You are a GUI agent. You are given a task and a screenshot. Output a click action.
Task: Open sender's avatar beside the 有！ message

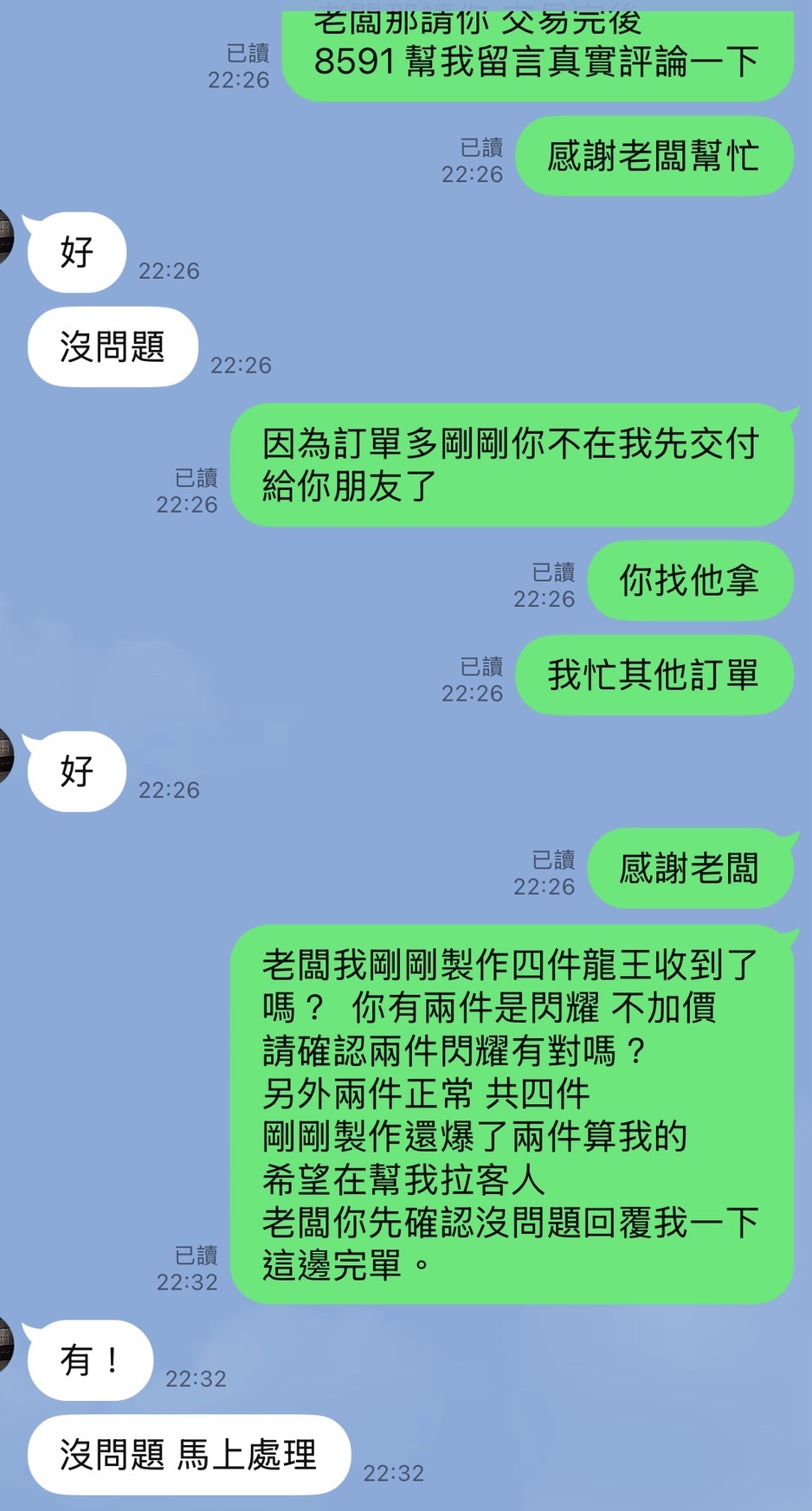5,1343
